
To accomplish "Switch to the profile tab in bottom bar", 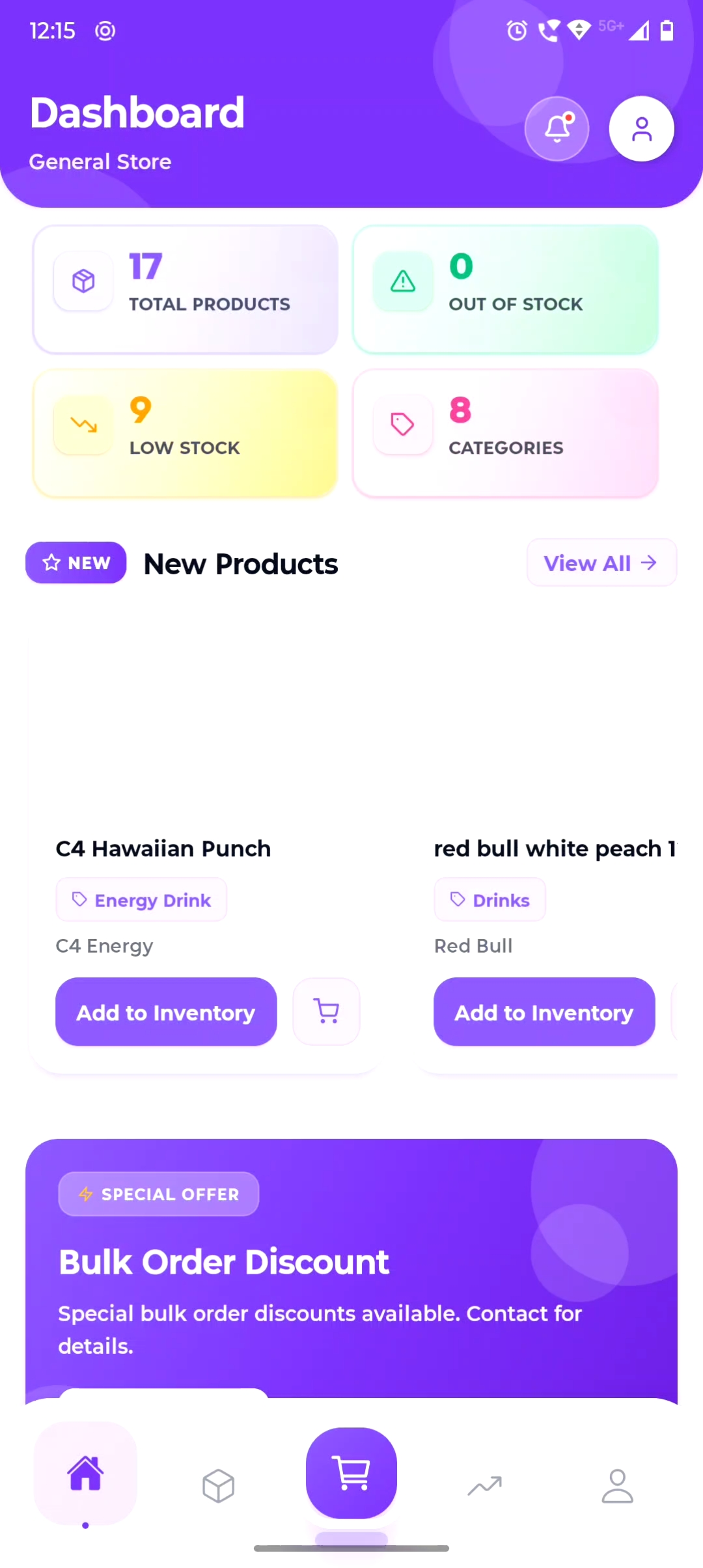I will [617, 1486].
